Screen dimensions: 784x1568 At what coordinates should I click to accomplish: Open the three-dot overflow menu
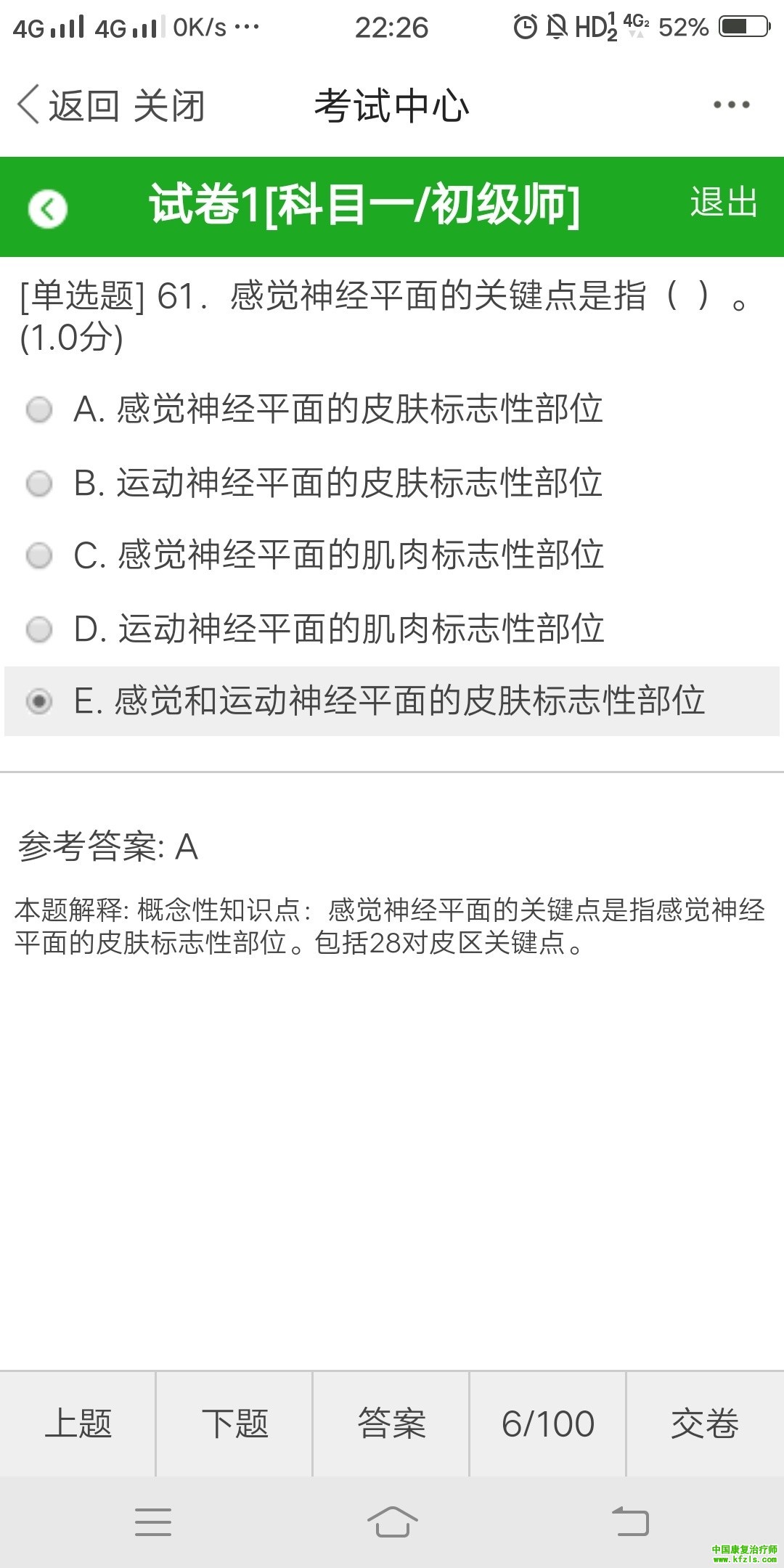tap(731, 105)
